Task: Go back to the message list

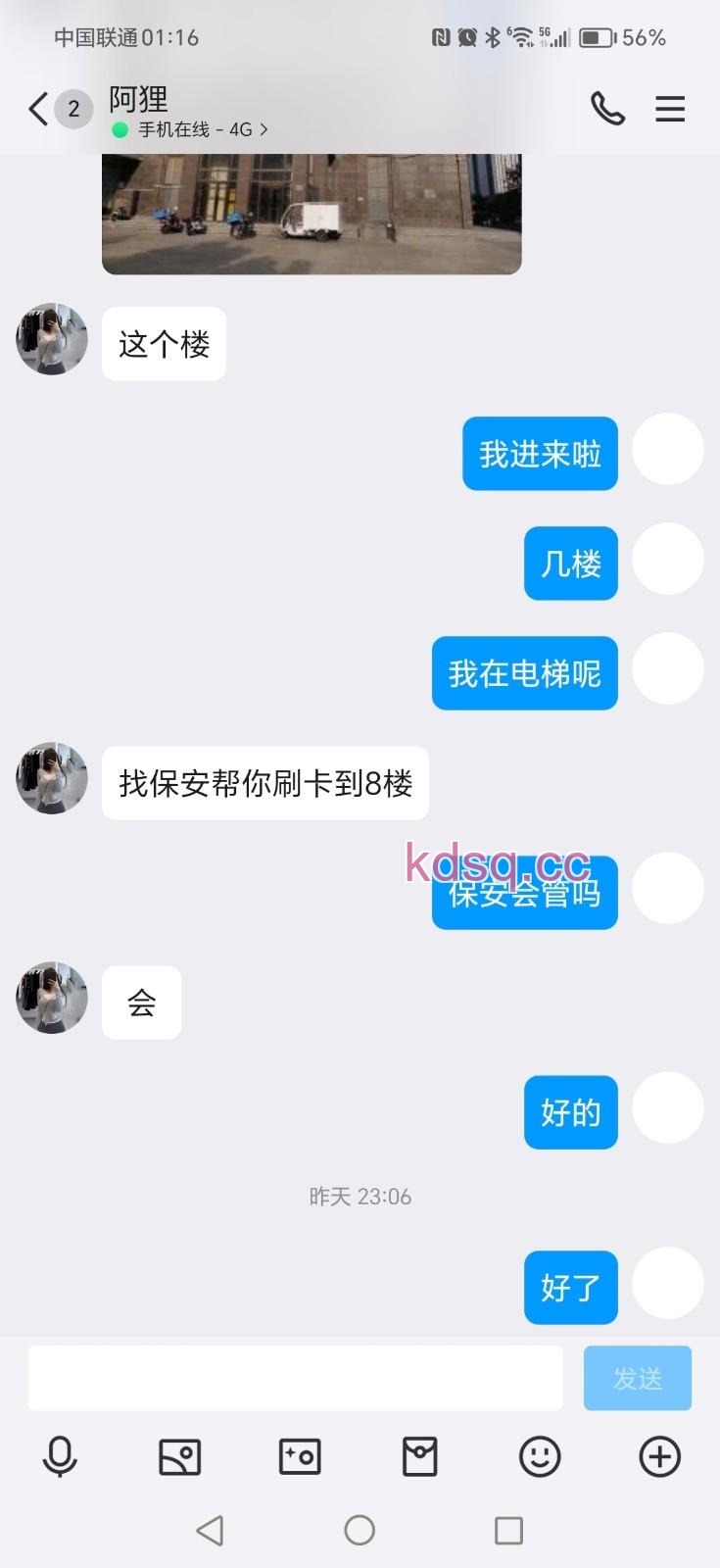Action: (x=39, y=109)
